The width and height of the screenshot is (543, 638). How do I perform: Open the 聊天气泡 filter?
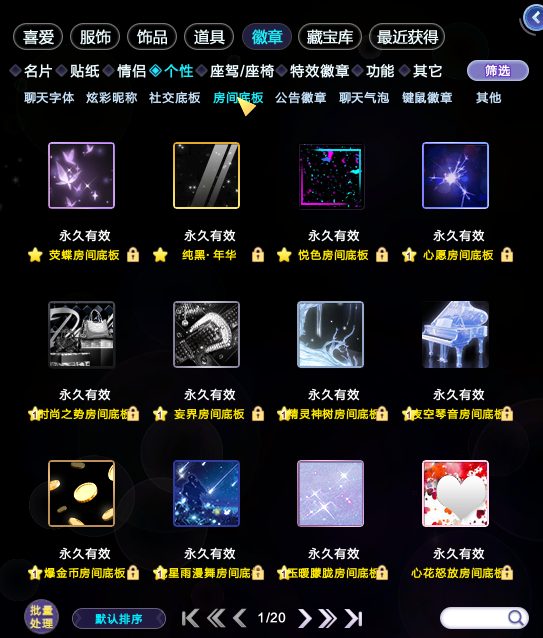(x=364, y=98)
